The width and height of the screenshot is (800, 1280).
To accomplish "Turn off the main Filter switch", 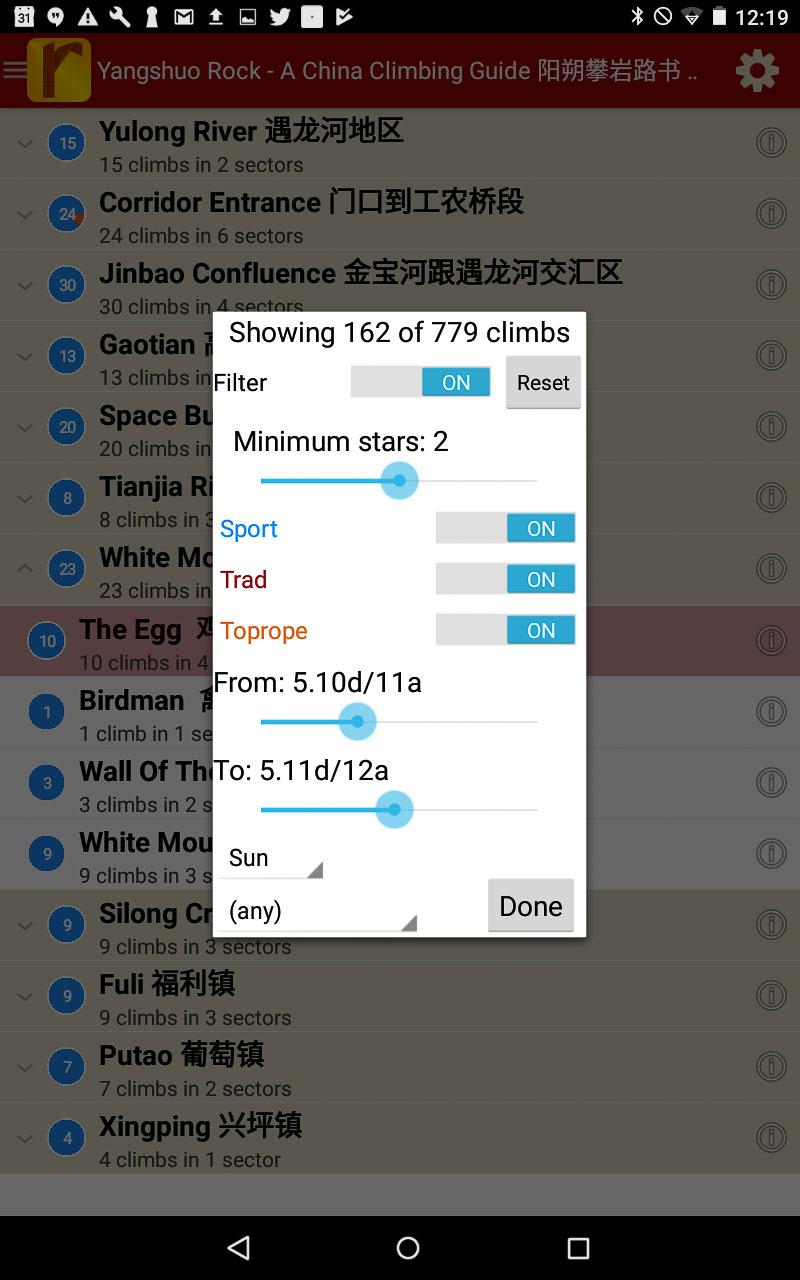I will 420,382.
